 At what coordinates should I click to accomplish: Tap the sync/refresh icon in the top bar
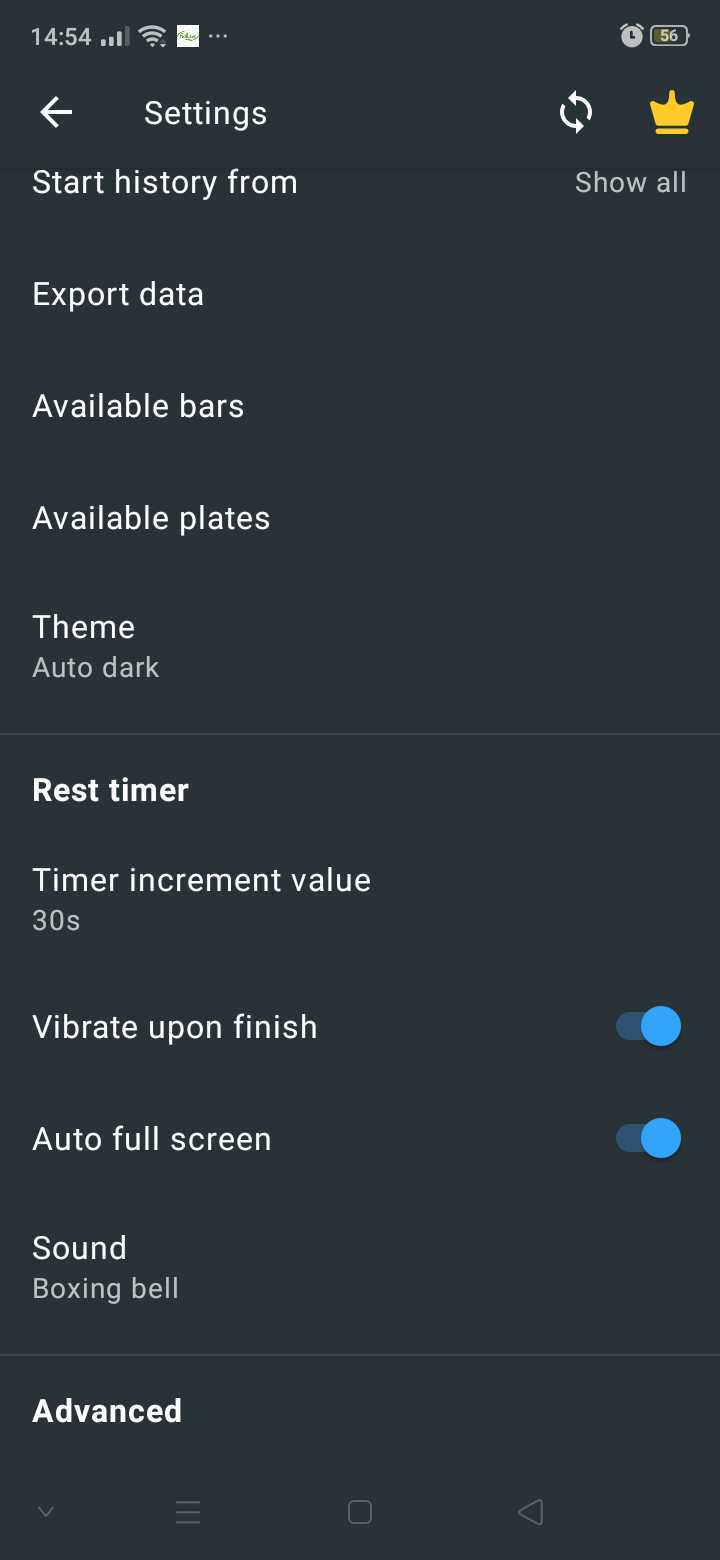point(576,112)
